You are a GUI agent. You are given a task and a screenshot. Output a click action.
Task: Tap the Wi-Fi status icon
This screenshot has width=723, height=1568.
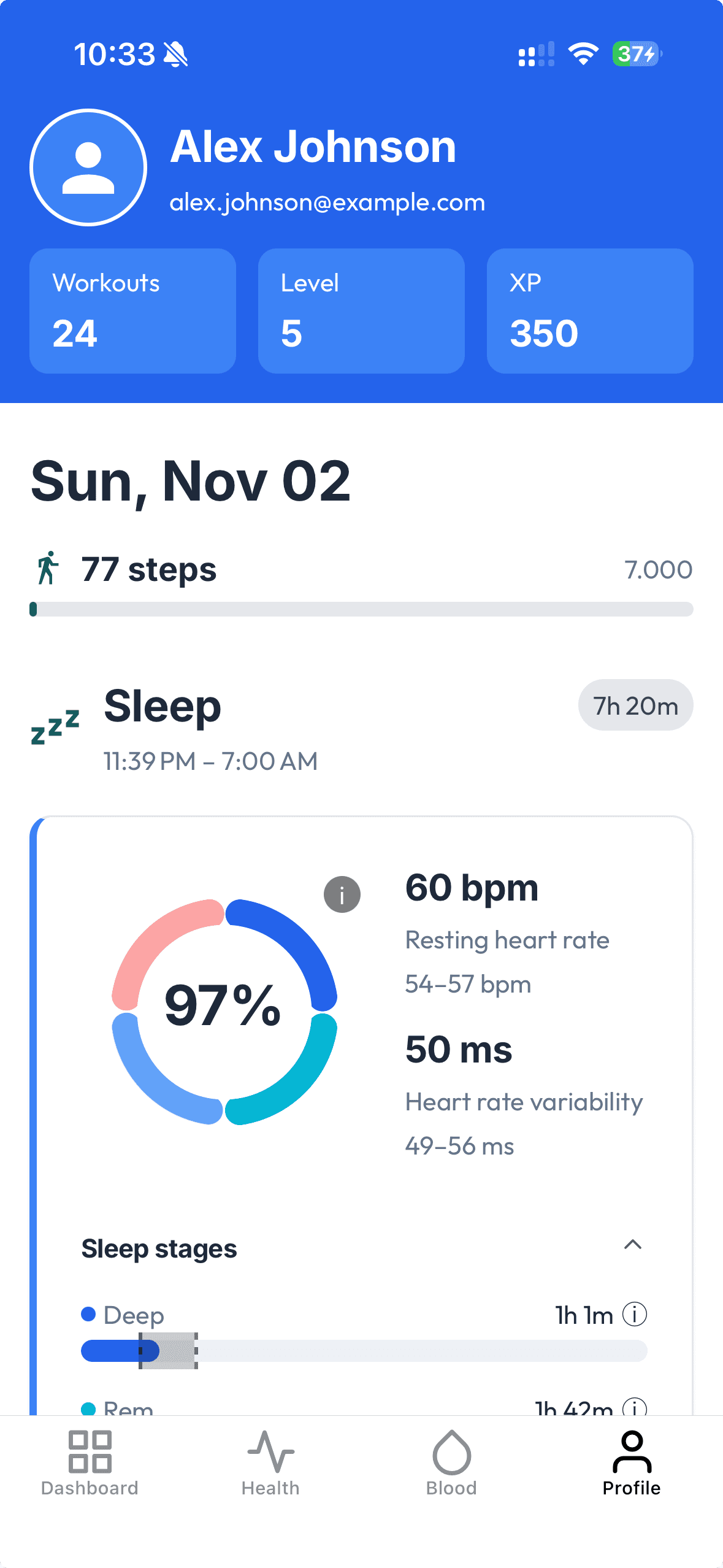pyautogui.click(x=583, y=54)
